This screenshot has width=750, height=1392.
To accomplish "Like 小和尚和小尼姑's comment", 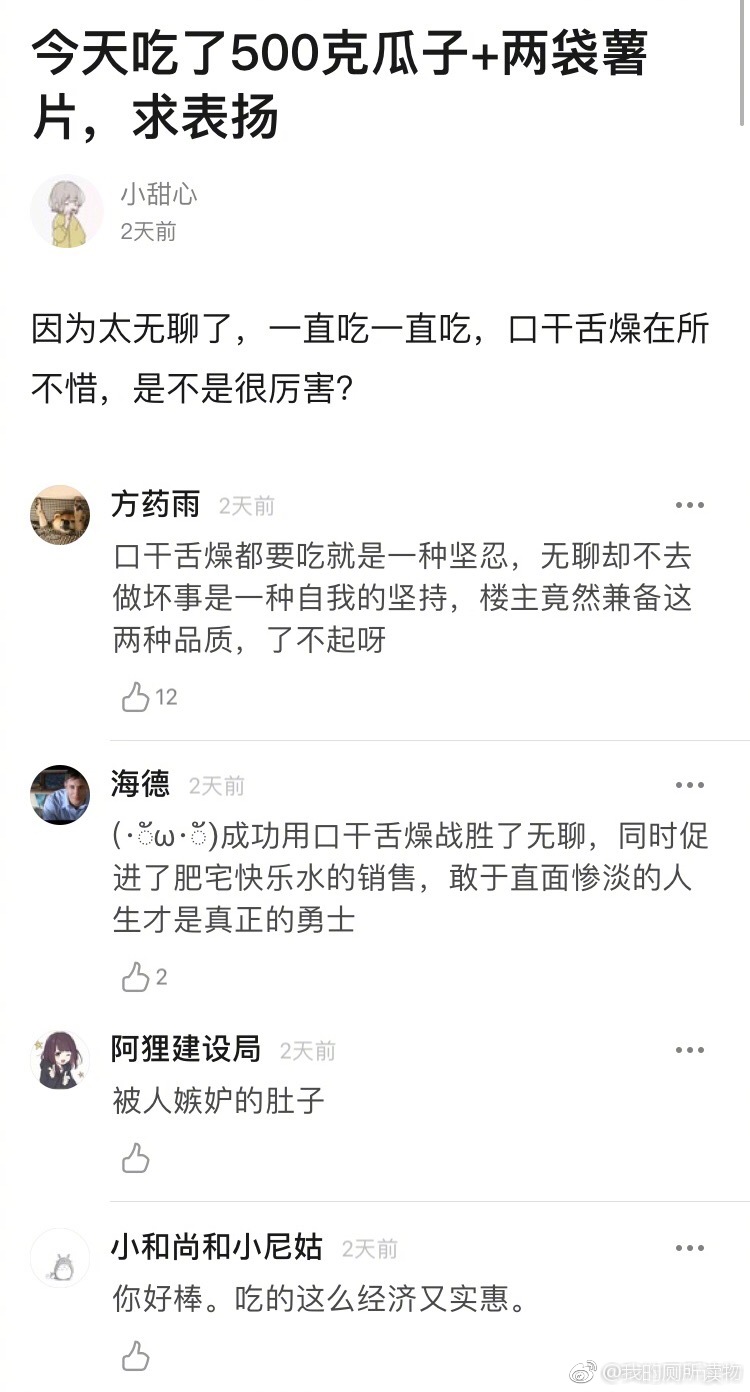I will tap(136, 1356).
